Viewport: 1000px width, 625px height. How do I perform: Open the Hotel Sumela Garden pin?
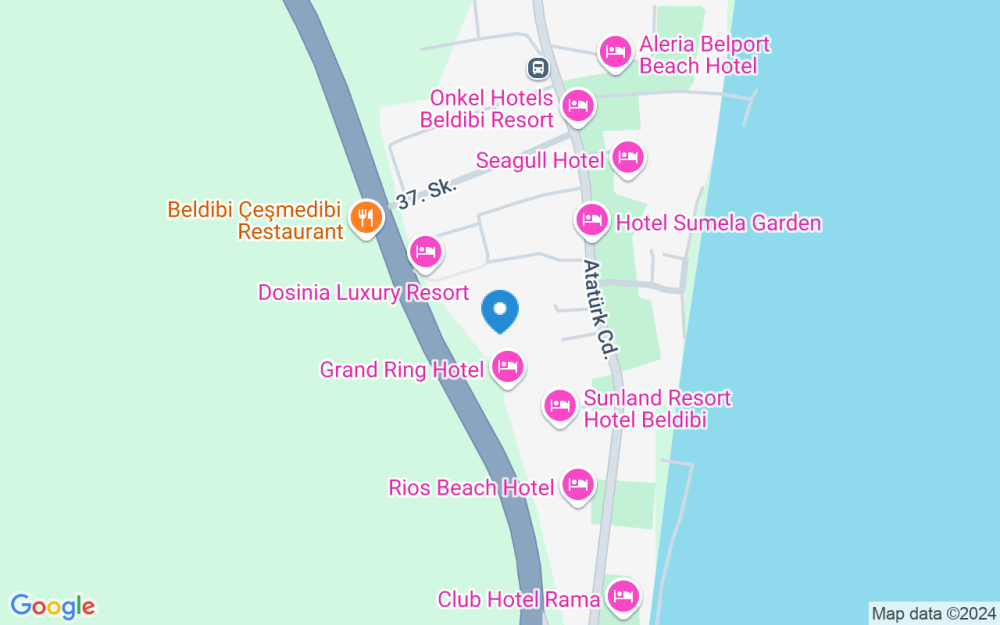(592, 220)
